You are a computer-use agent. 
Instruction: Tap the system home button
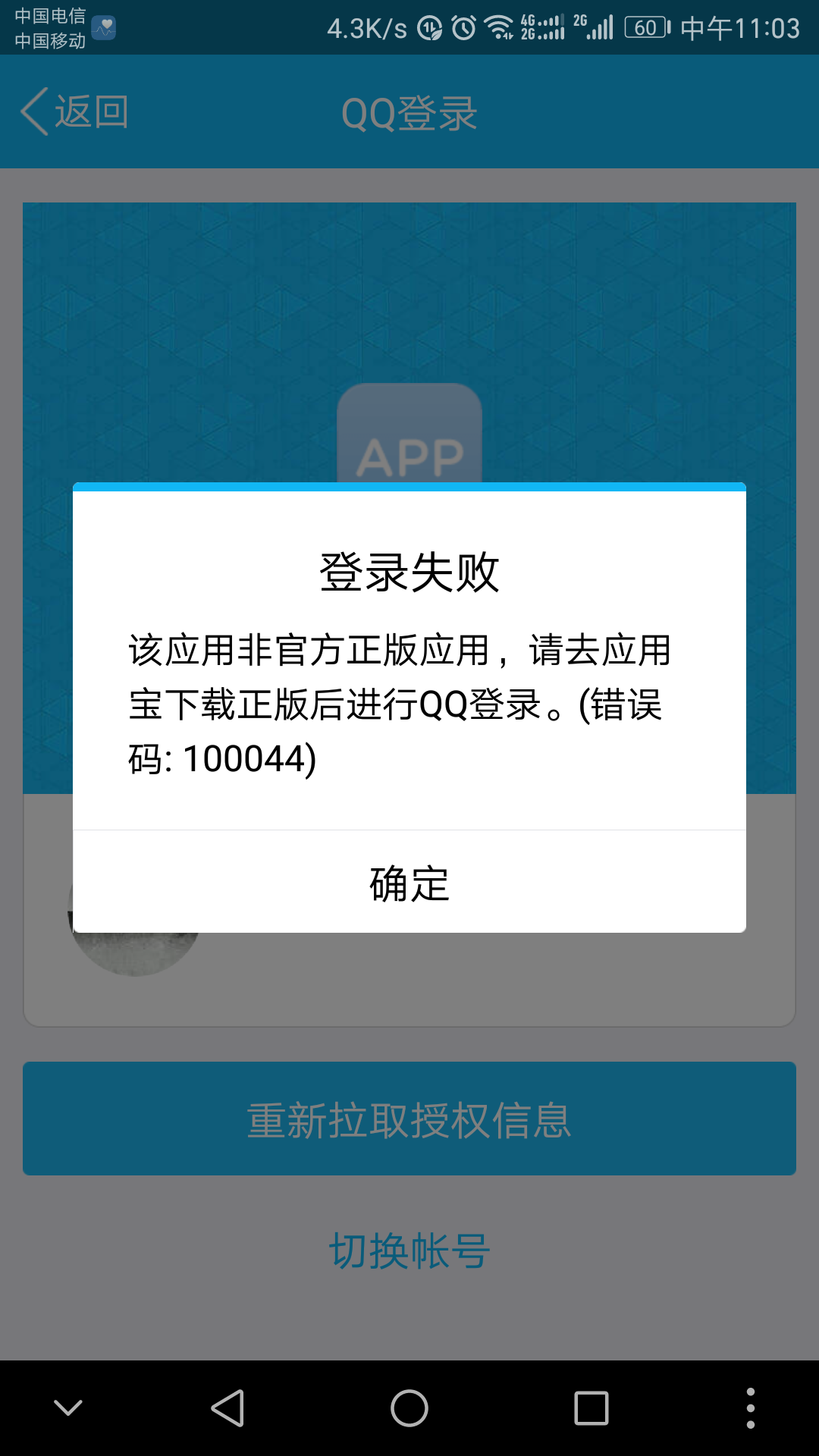click(409, 1408)
